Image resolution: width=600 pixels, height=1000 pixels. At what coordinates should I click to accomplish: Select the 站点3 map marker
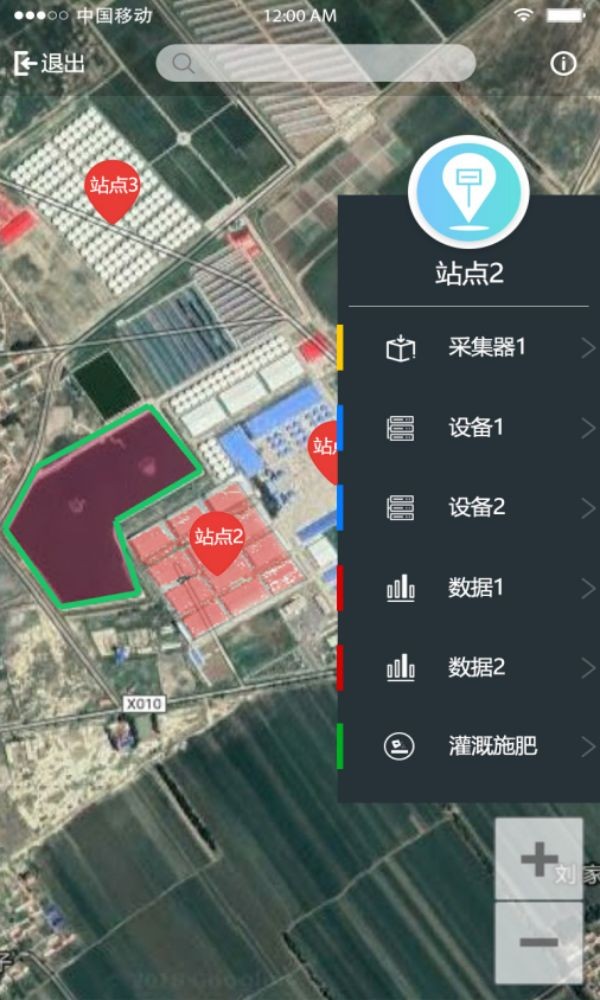[x=112, y=188]
